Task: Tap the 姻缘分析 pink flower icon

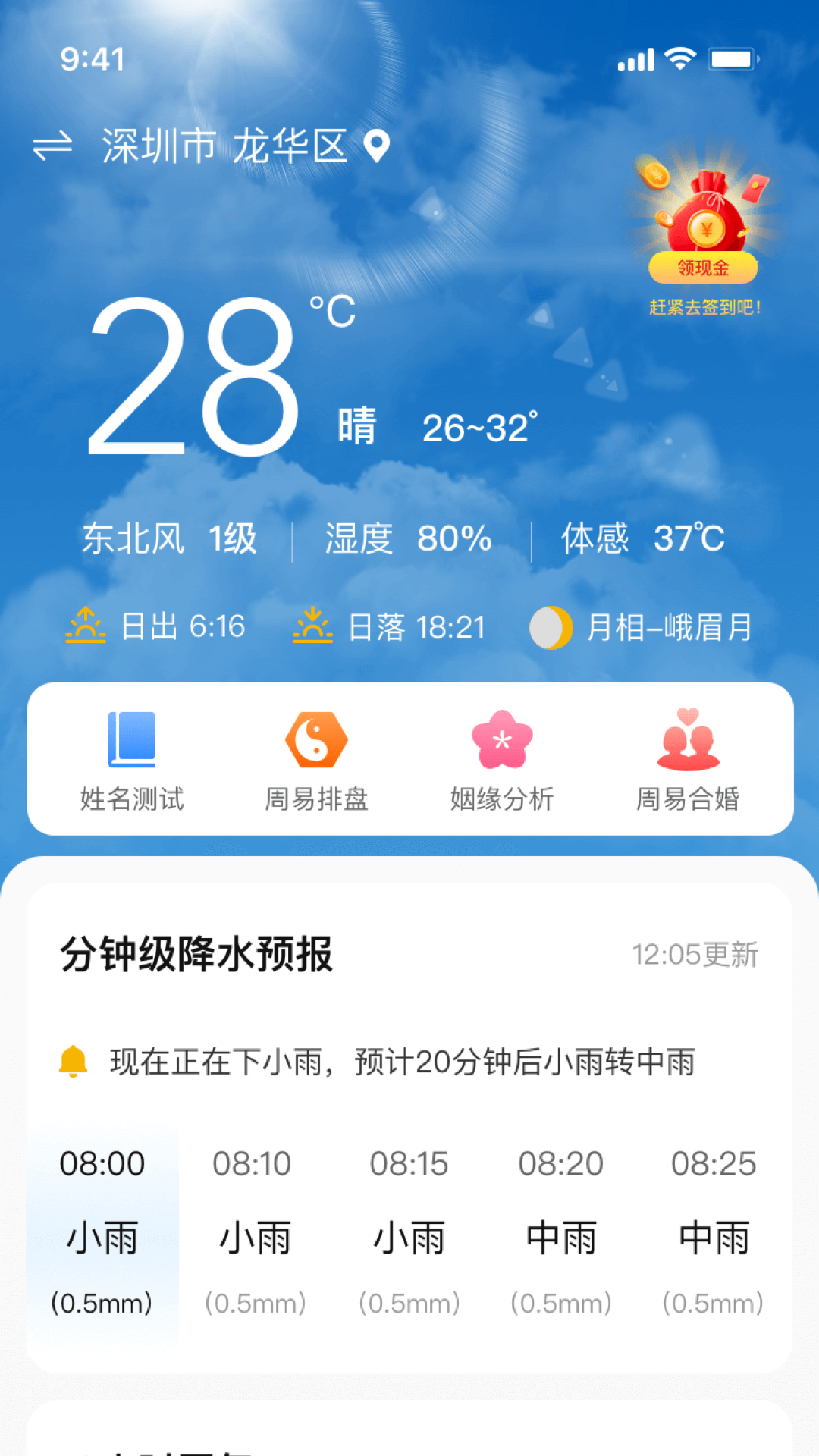Action: (500, 739)
